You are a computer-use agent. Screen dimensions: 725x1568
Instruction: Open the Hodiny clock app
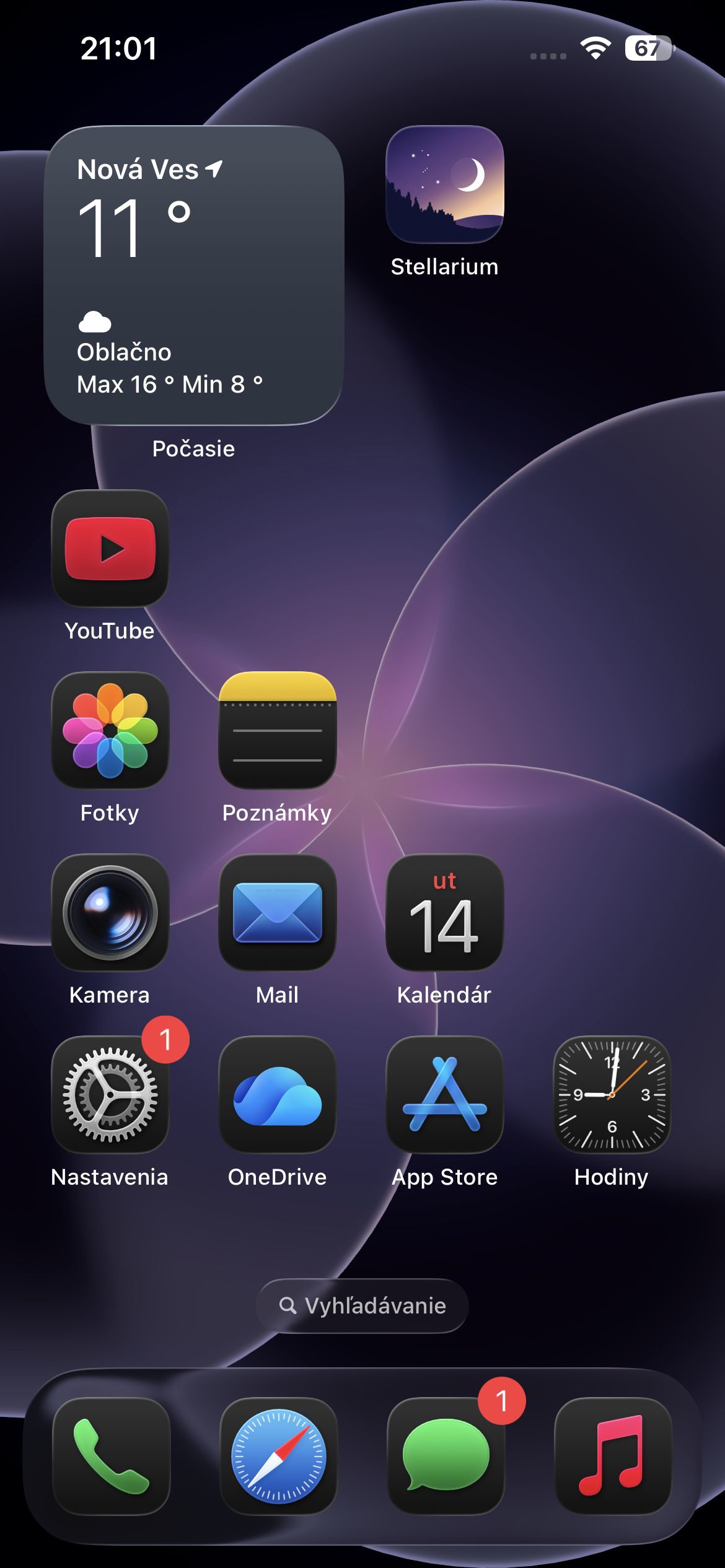612,1094
